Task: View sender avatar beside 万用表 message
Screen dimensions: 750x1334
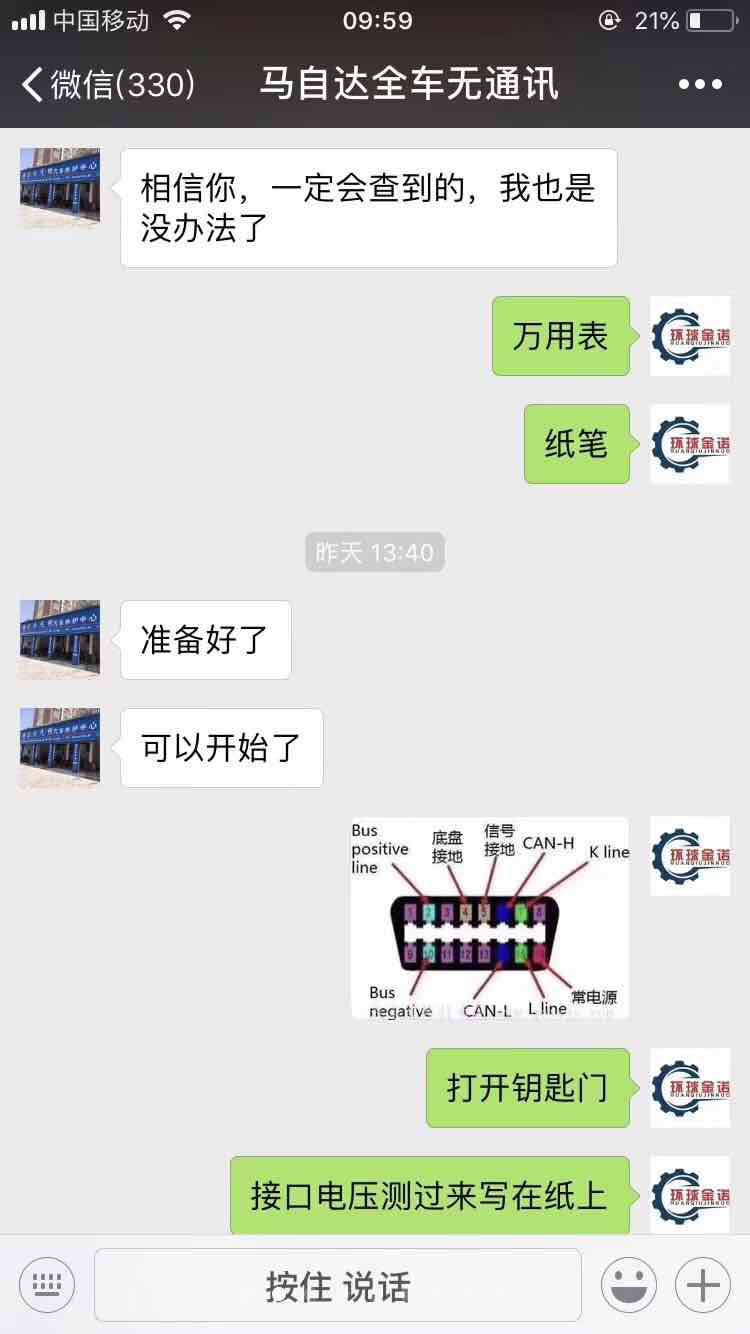Action: (690, 336)
